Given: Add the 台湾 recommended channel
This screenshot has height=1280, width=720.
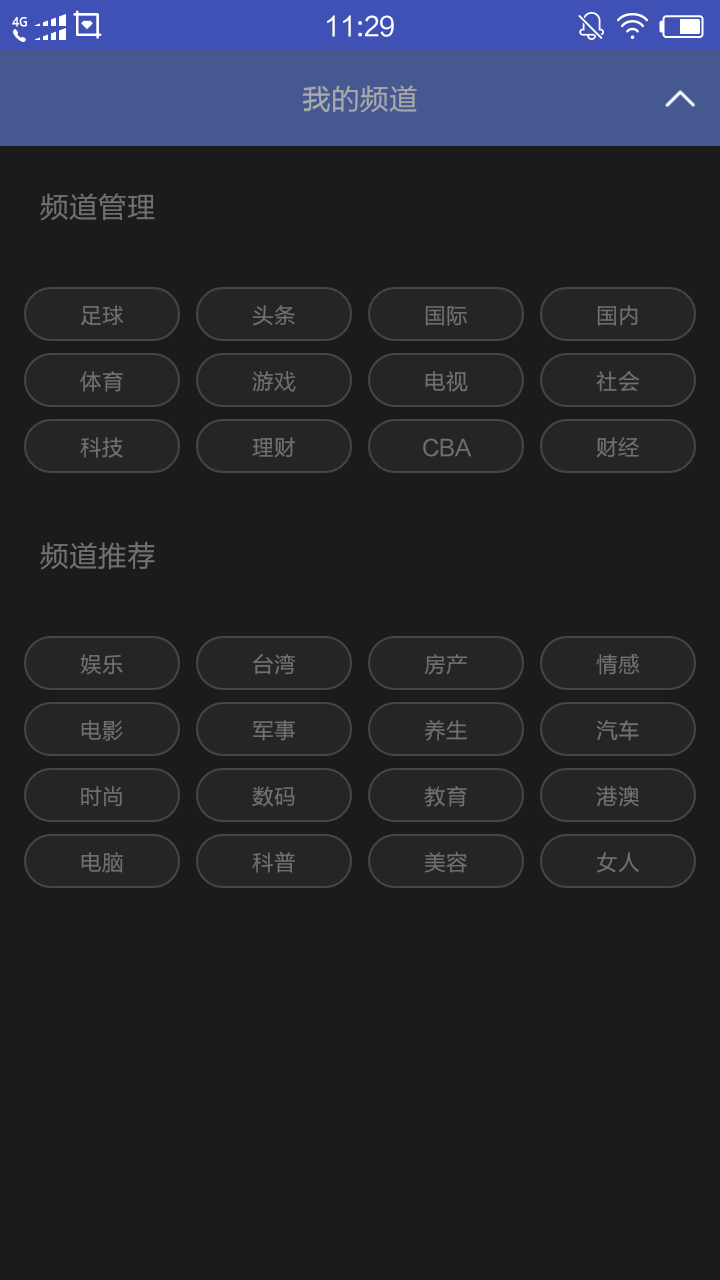Looking at the screenshot, I should tap(274, 664).
